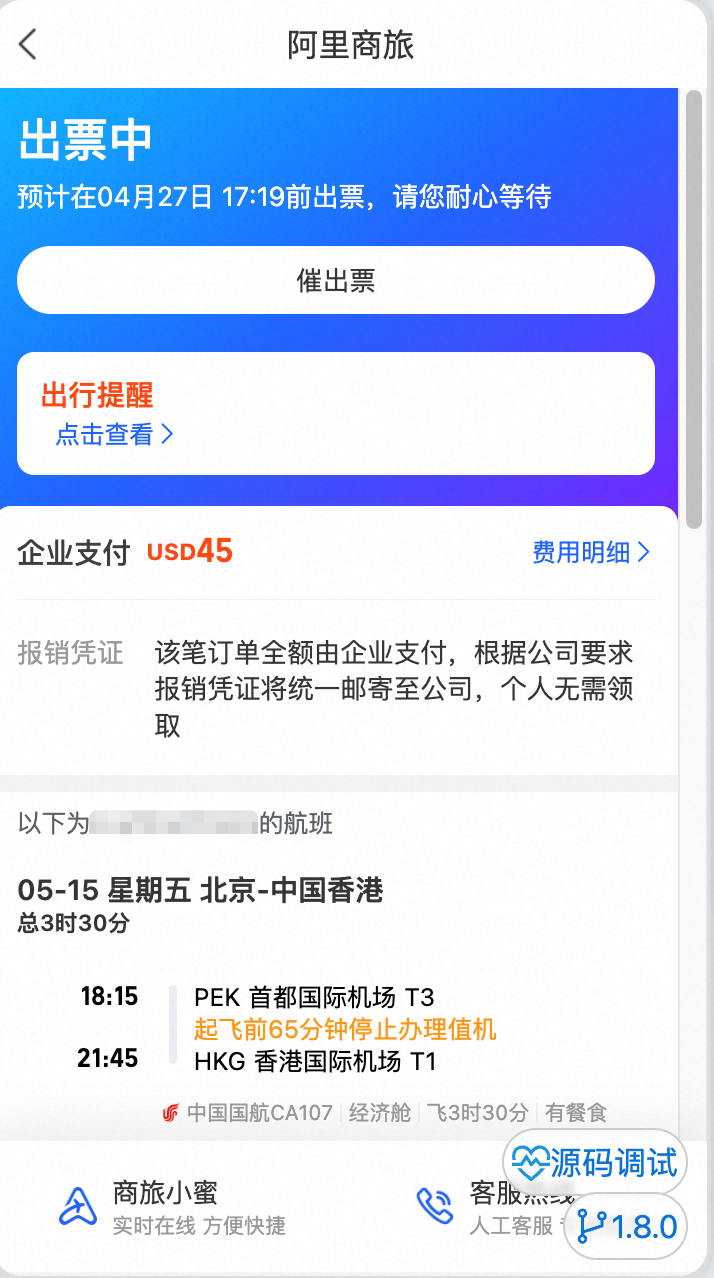
Task: Open 点击查看 under 出行提醒
Action: click(x=114, y=434)
